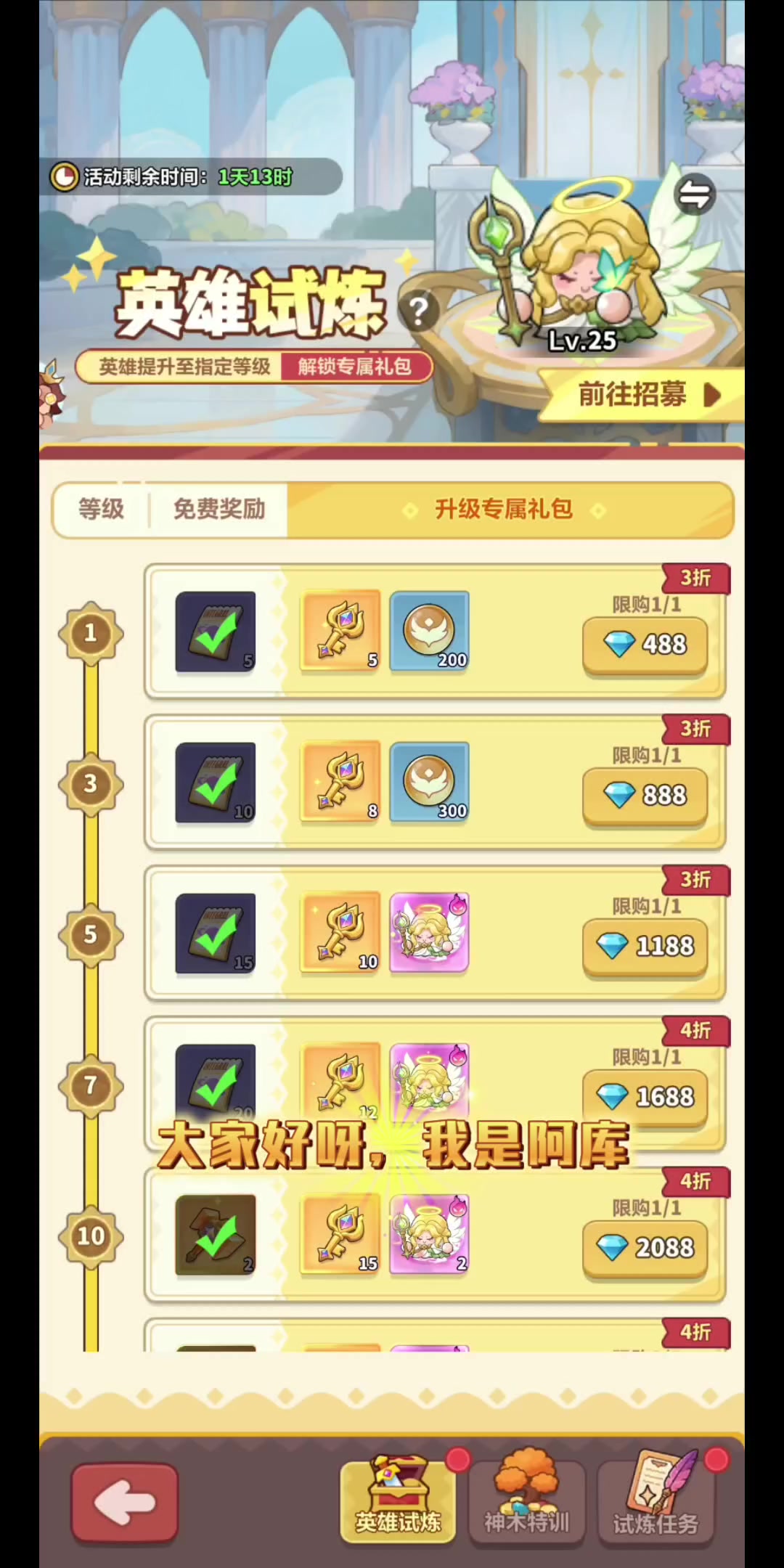
Task: Switch to the 神木特训 tab
Action: coord(526,1502)
